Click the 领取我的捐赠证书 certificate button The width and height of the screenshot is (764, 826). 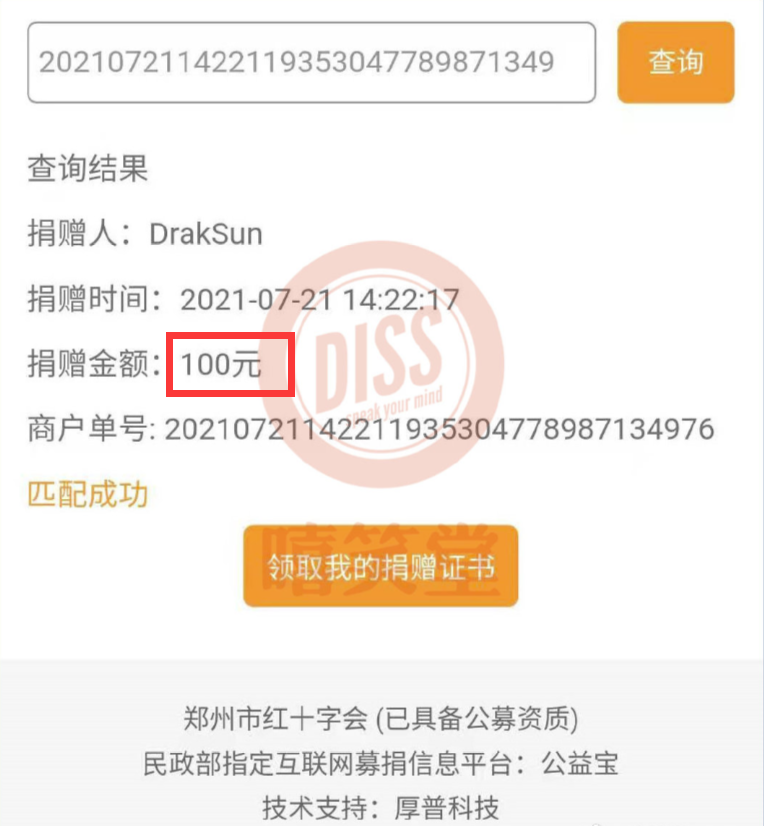pyautogui.click(x=380, y=566)
